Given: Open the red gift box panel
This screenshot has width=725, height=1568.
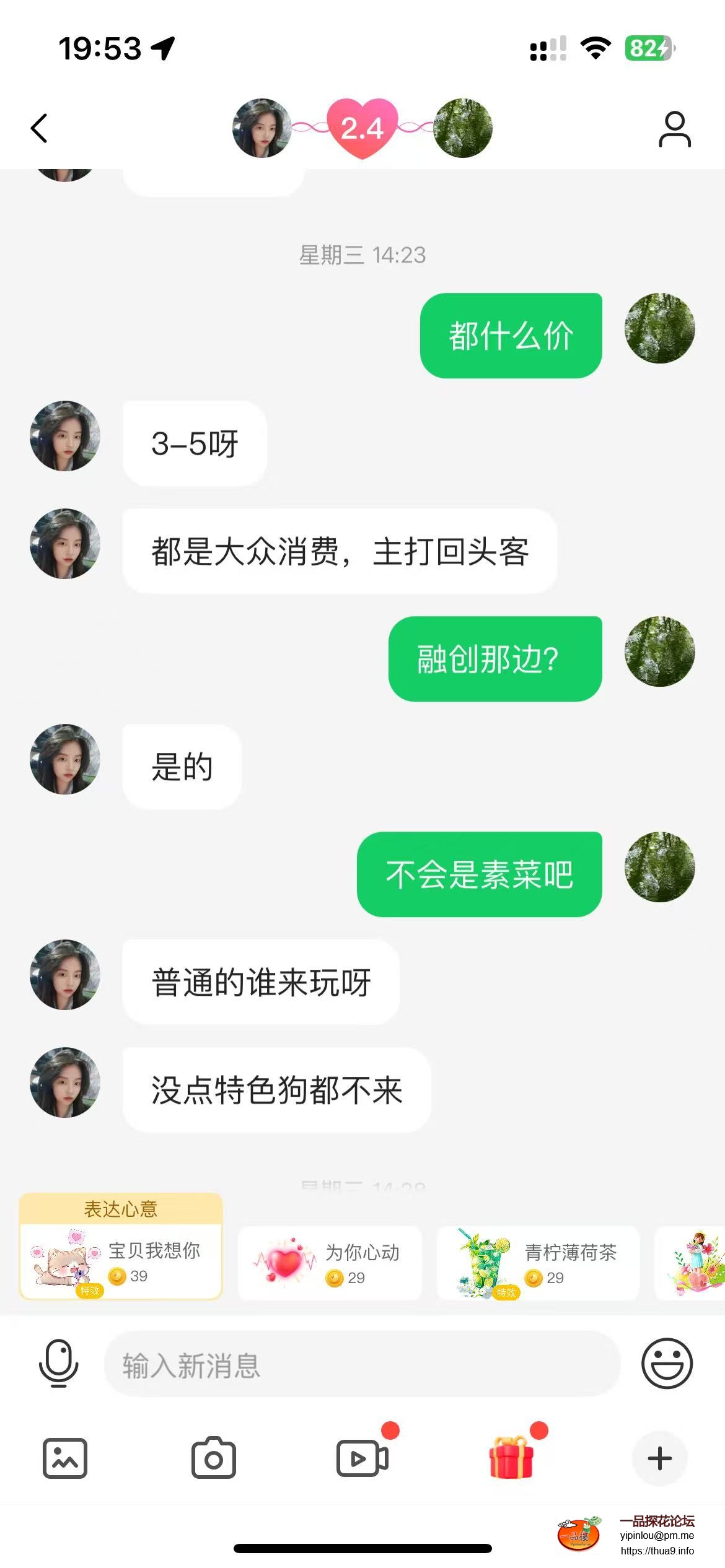Looking at the screenshot, I should point(511,1458).
